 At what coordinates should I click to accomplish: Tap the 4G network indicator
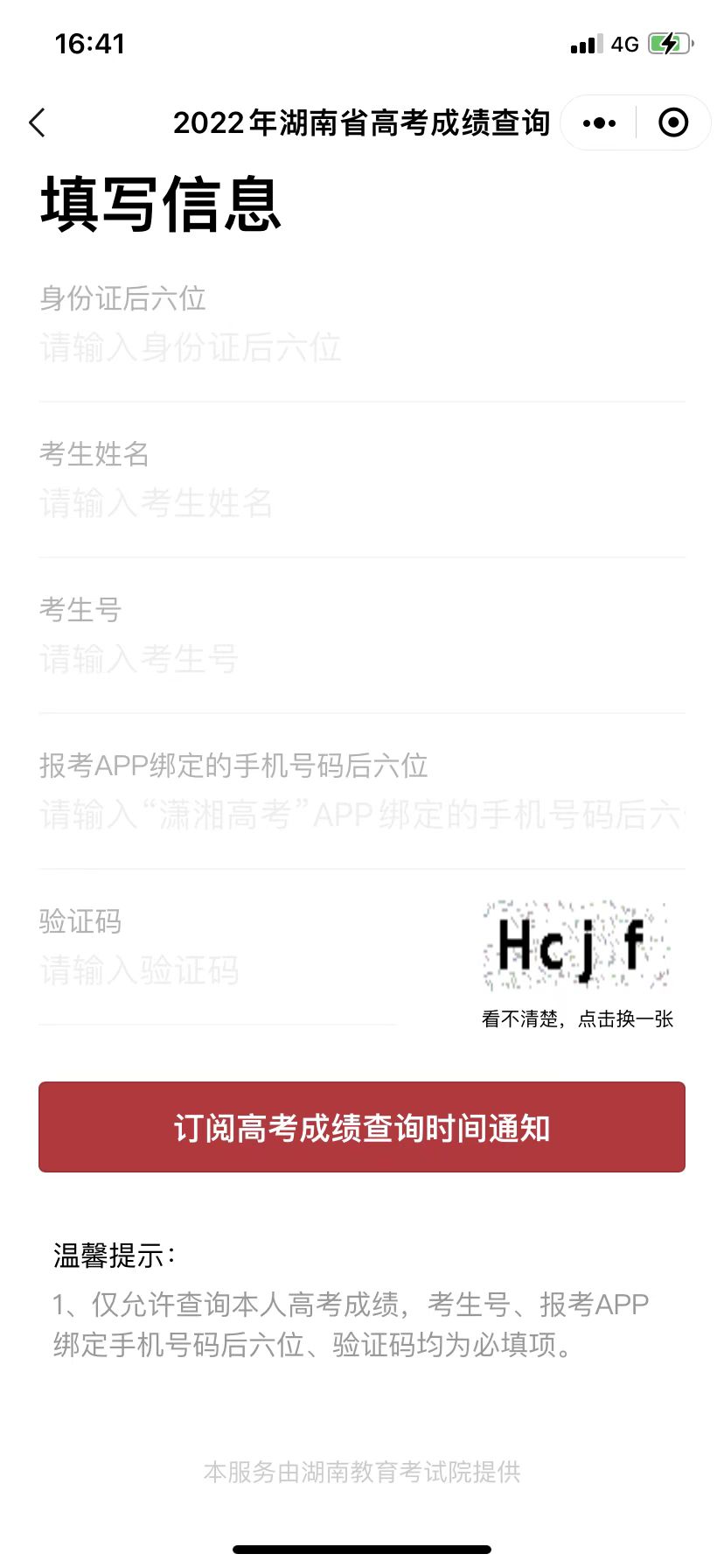(x=623, y=43)
